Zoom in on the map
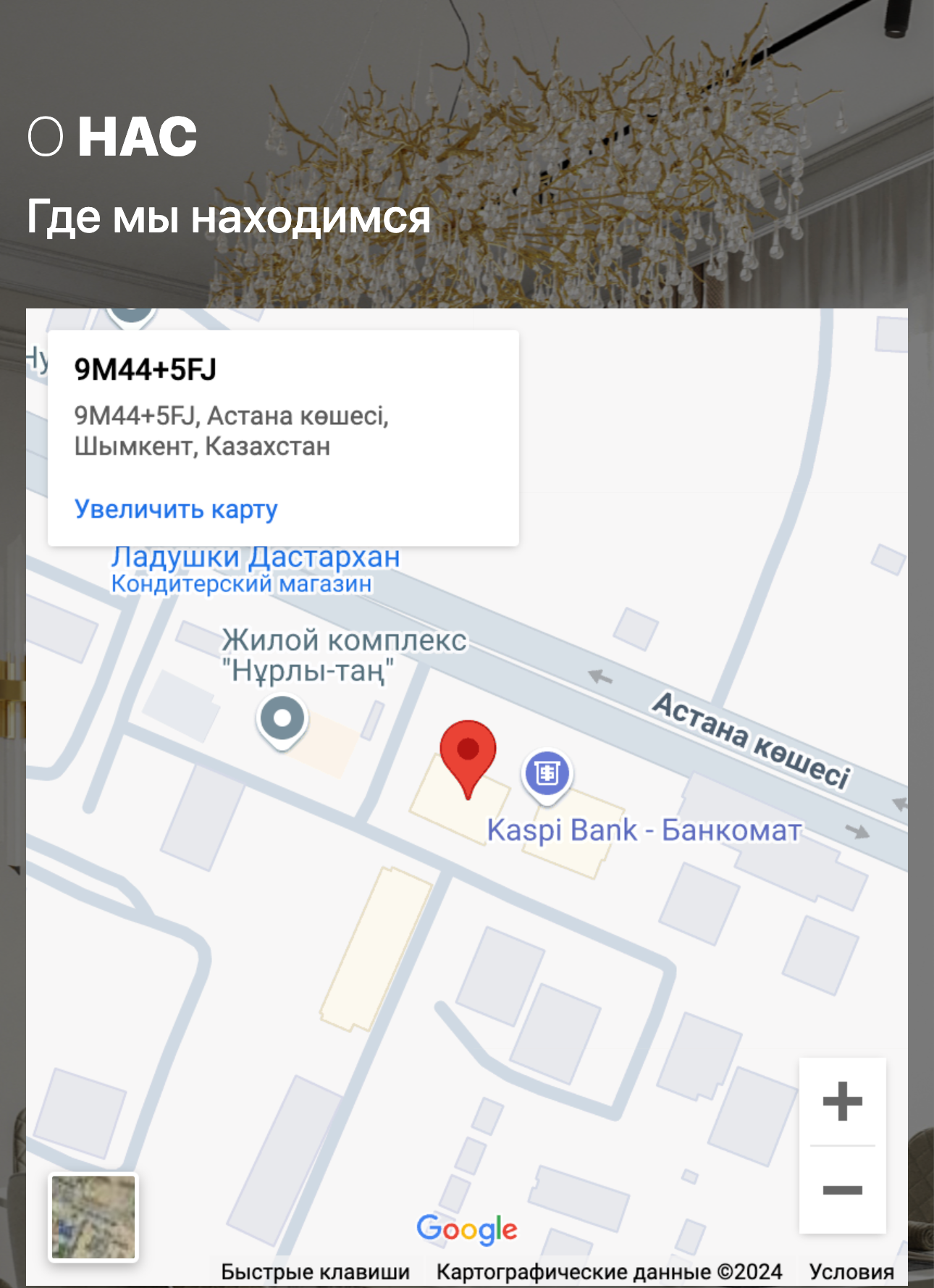This screenshot has height=1288, width=934. [x=842, y=1101]
